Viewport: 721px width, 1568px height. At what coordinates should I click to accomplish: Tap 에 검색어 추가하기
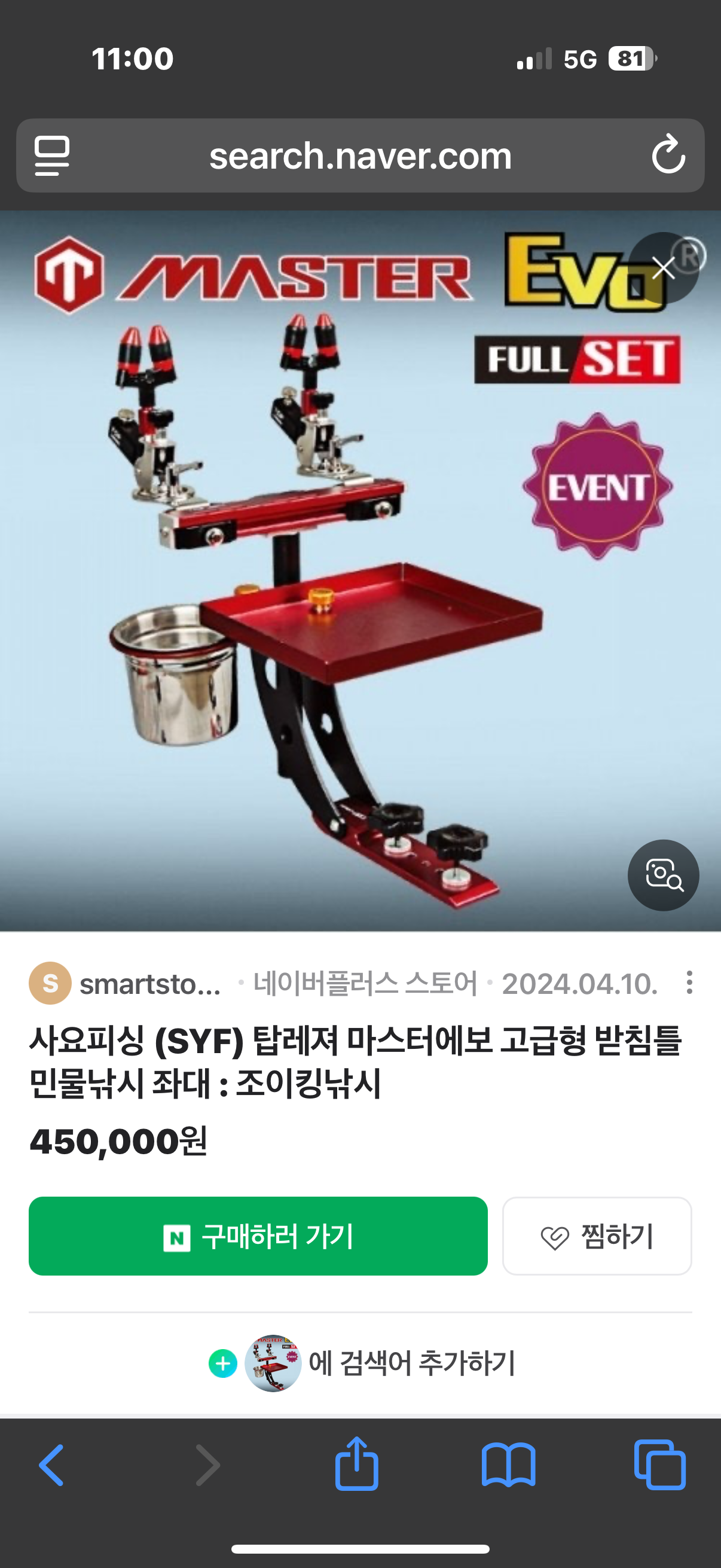pyautogui.click(x=362, y=1363)
